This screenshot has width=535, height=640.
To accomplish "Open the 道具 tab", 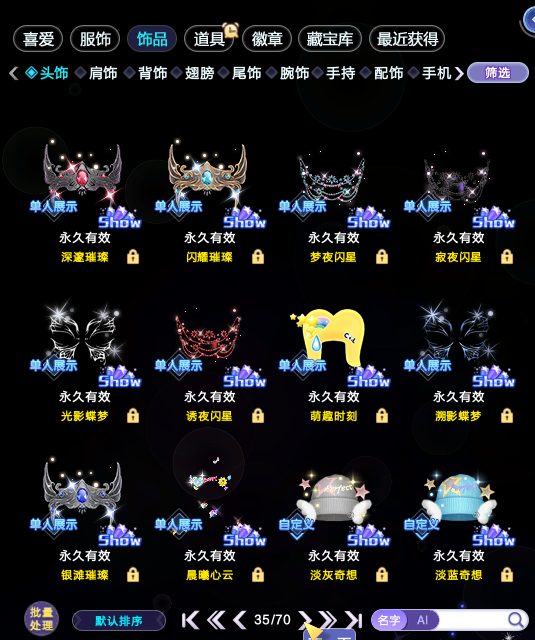I will (x=209, y=39).
